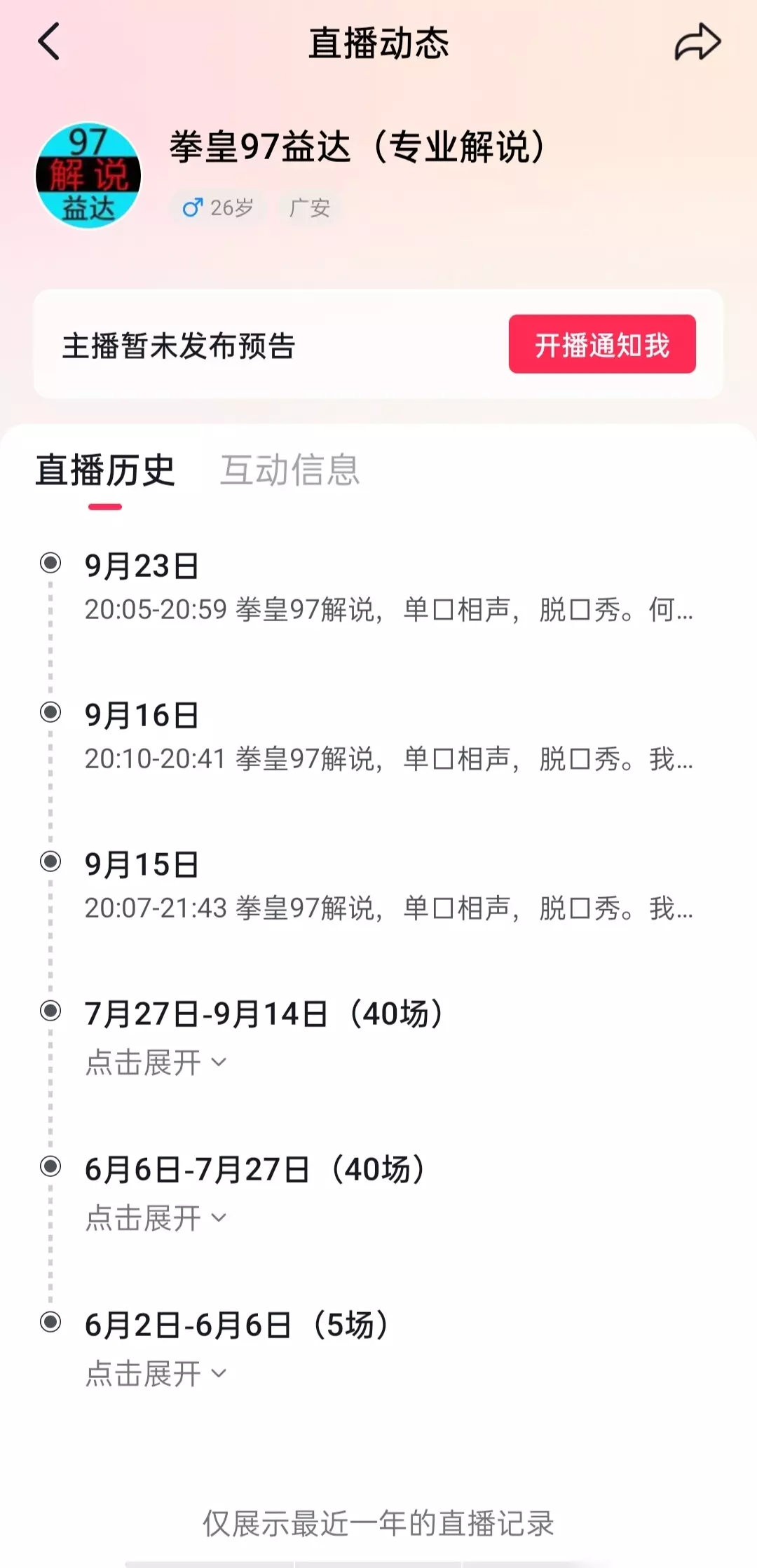Share this live broadcast page
This screenshot has height=1568, width=757.
point(697,42)
